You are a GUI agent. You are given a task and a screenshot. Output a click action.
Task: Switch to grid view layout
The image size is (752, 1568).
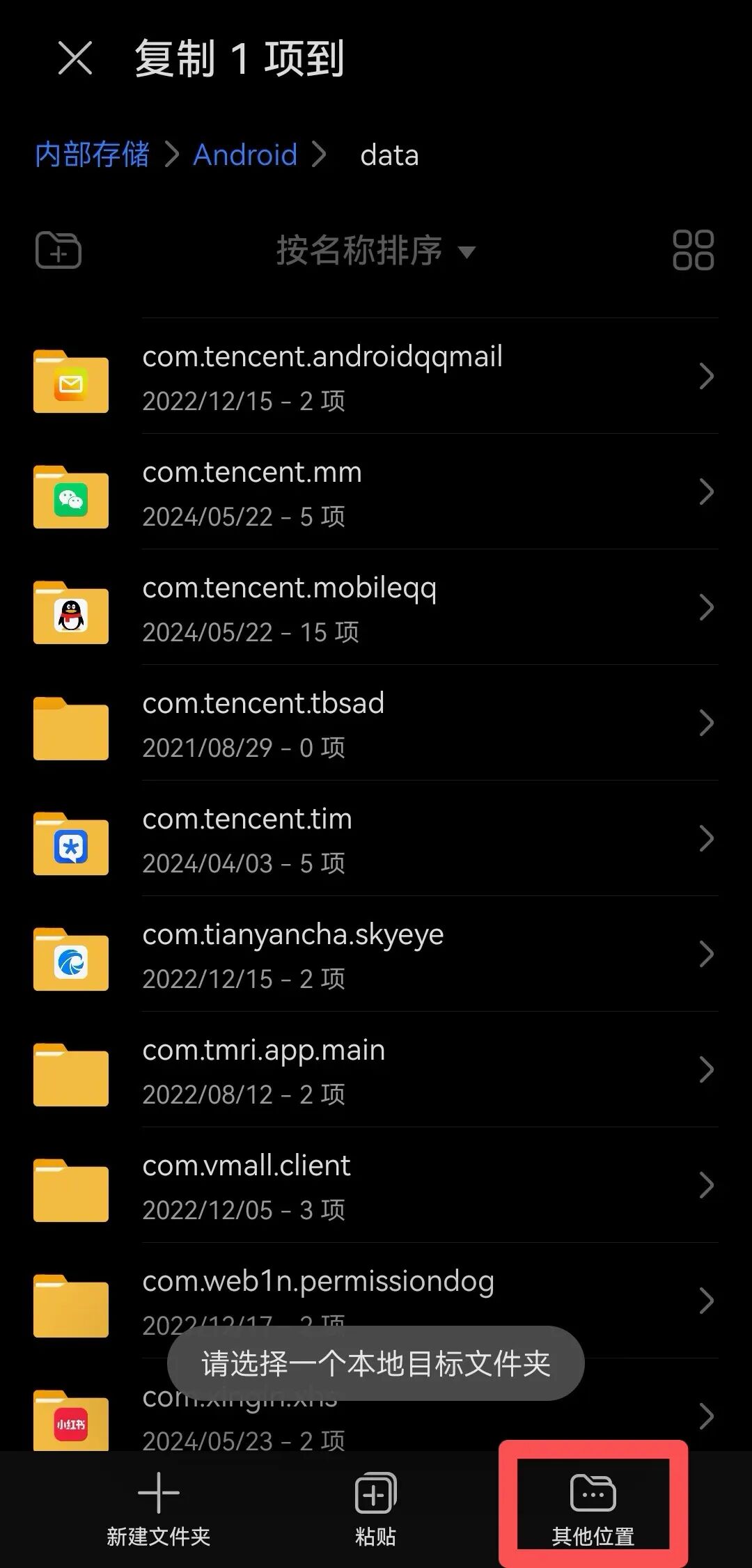(693, 250)
